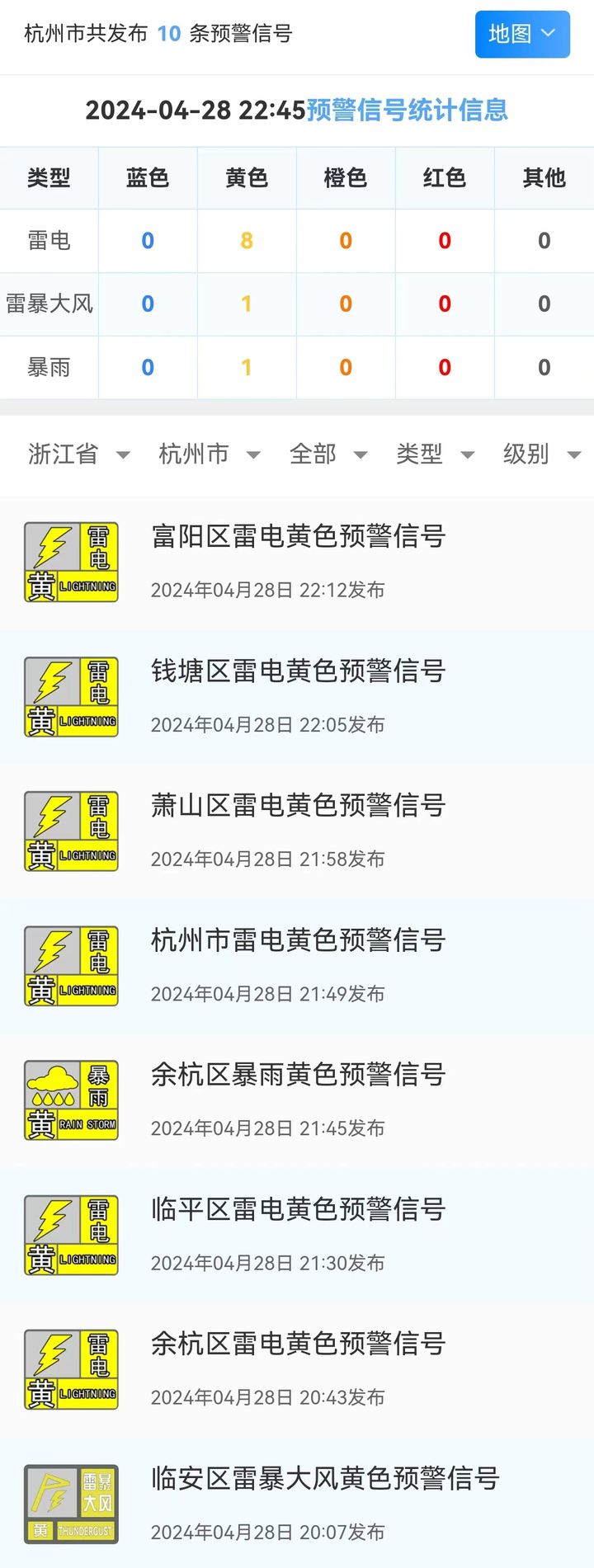Viewport: 594px width, 1568px height.
Task: Expand the 浙江省 province filter
Action: [x=78, y=454]
